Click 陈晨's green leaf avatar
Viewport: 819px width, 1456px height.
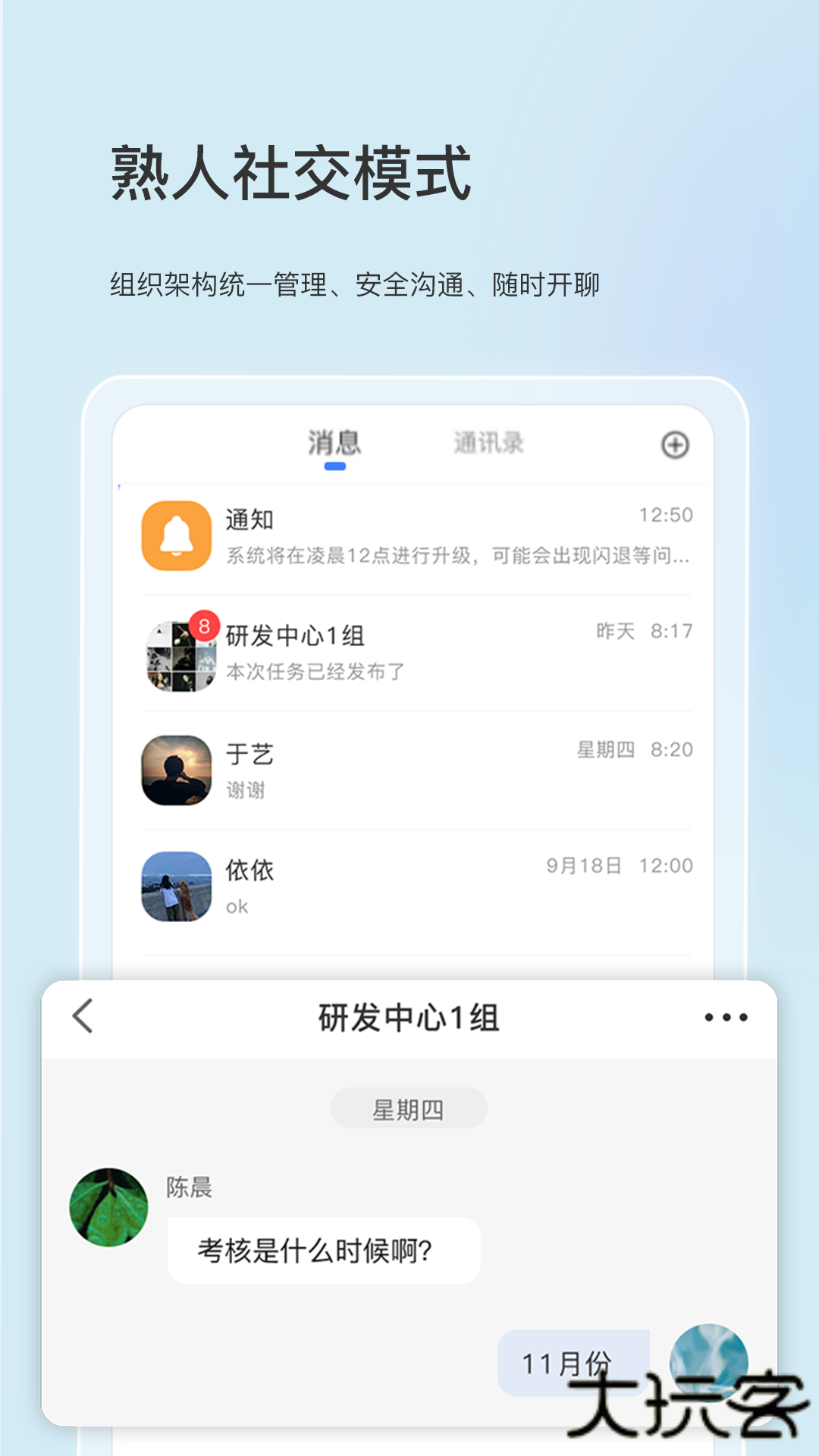(109, 1206)
